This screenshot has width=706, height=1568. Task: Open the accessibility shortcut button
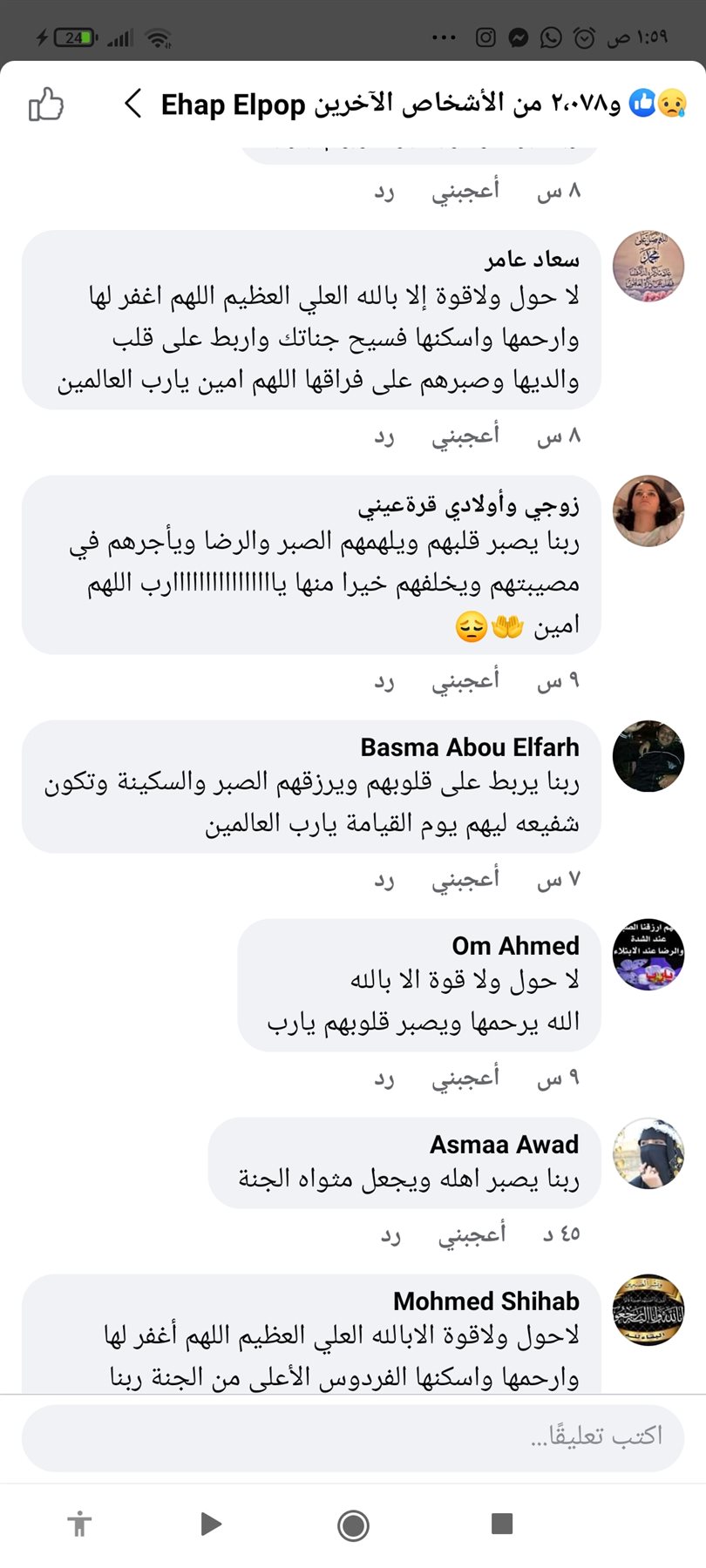pyautogui.click(x=79, y=1524)
